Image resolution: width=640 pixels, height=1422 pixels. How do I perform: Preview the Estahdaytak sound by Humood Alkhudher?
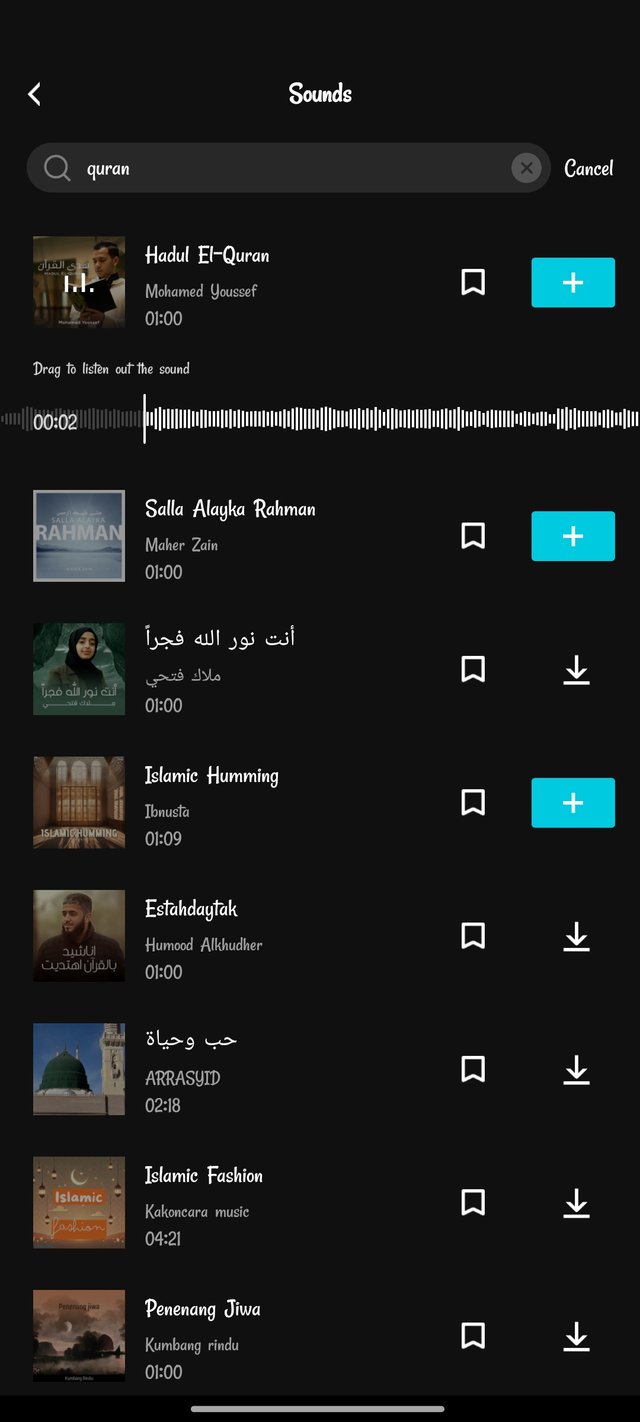79,936
